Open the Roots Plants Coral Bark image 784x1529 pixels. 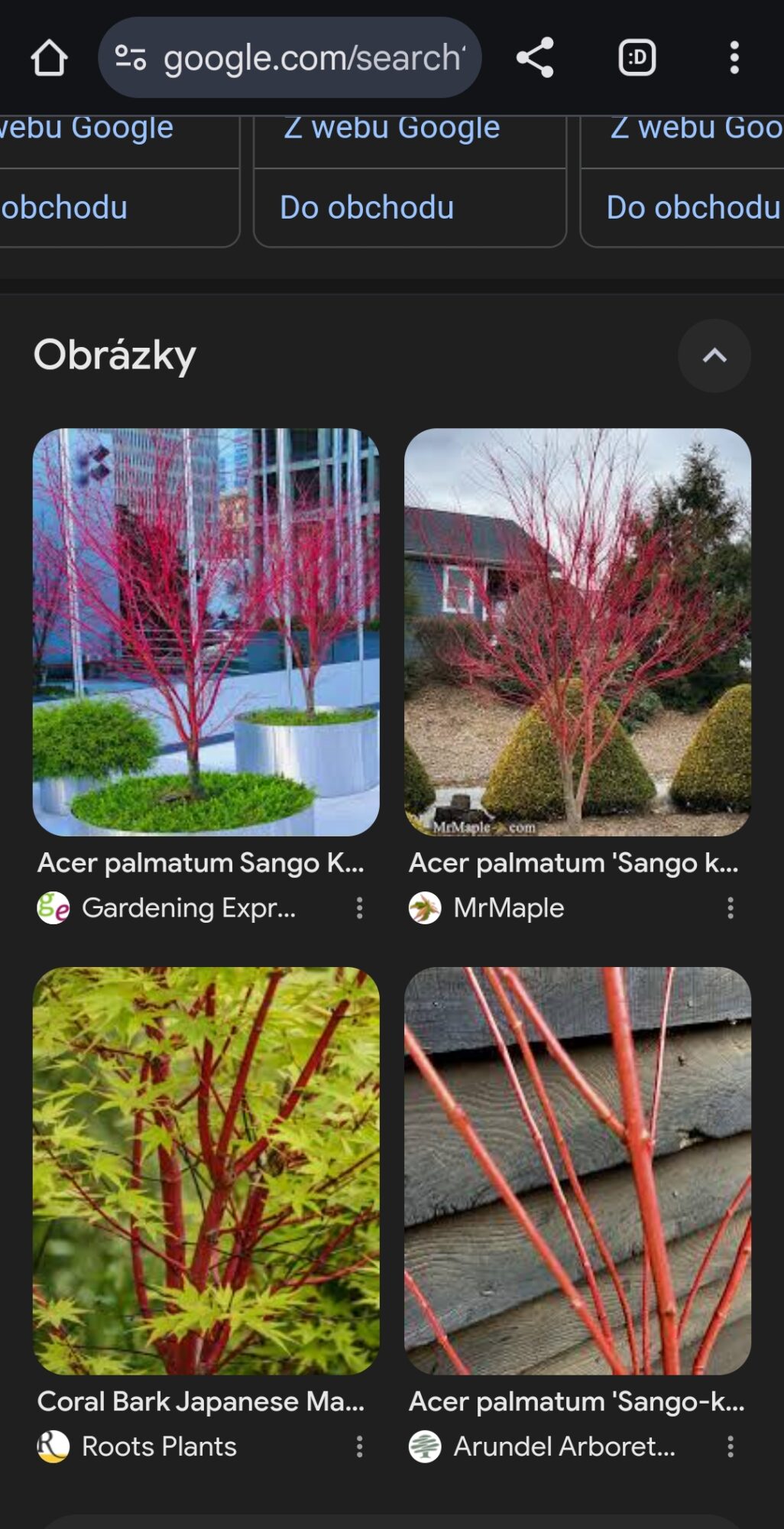point(206,1171)
